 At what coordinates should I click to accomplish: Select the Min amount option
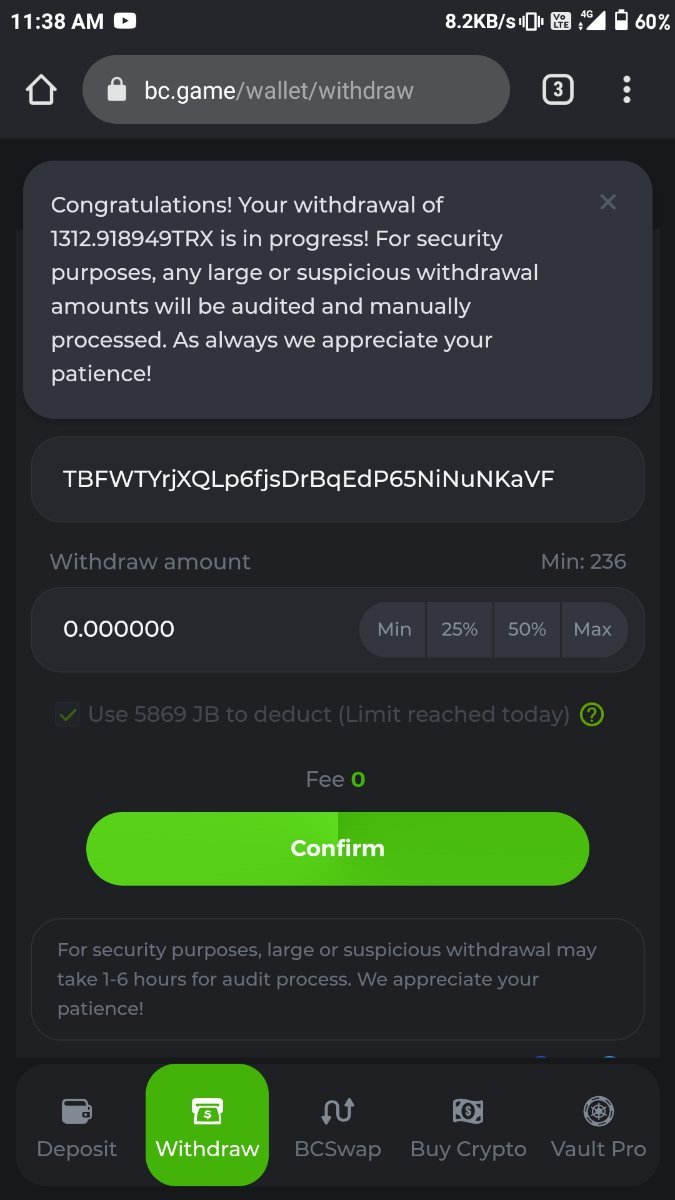pyautogui.click(x=394, y=629)
